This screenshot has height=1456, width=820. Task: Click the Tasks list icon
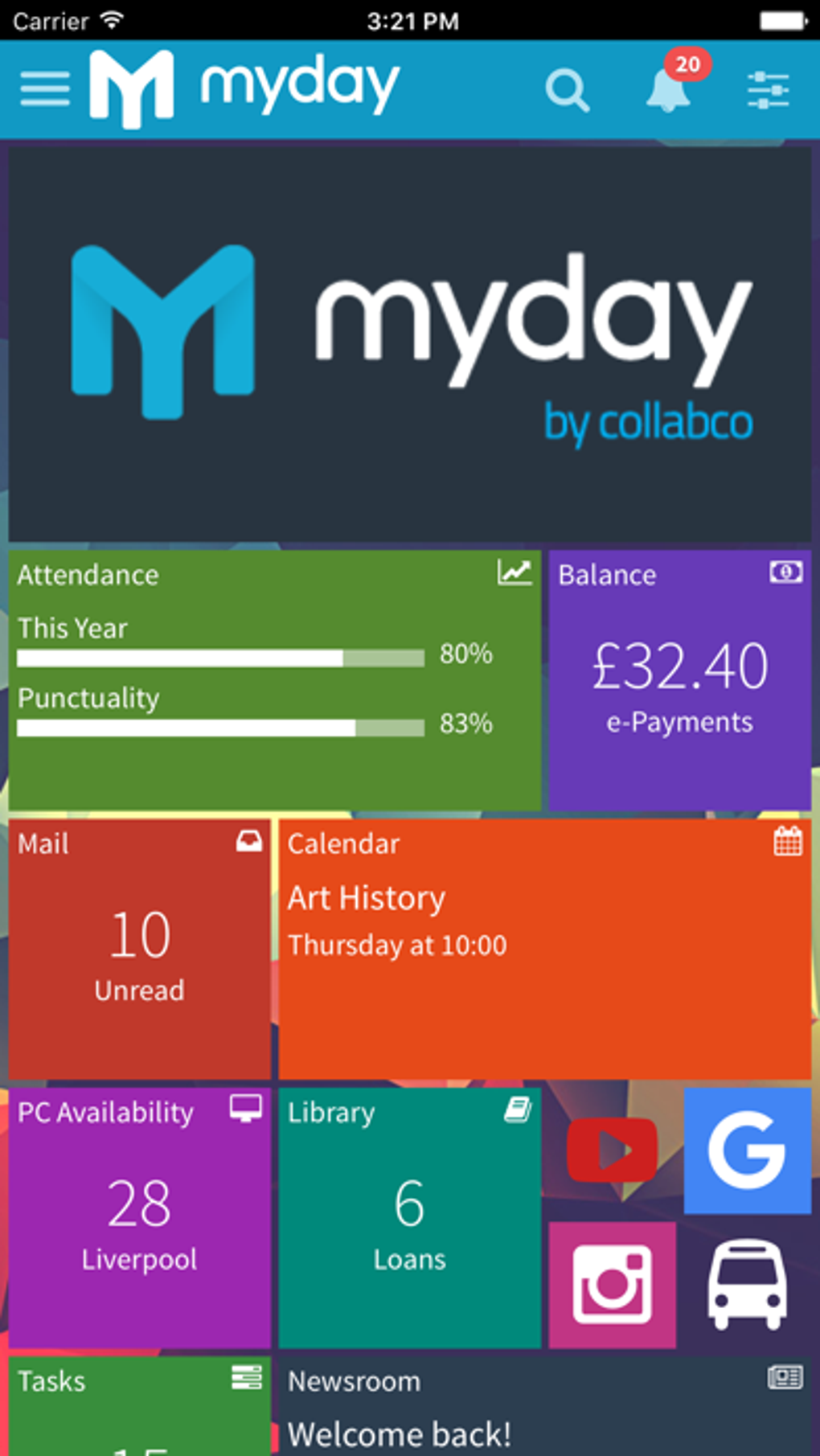(x=247, y=1378)
